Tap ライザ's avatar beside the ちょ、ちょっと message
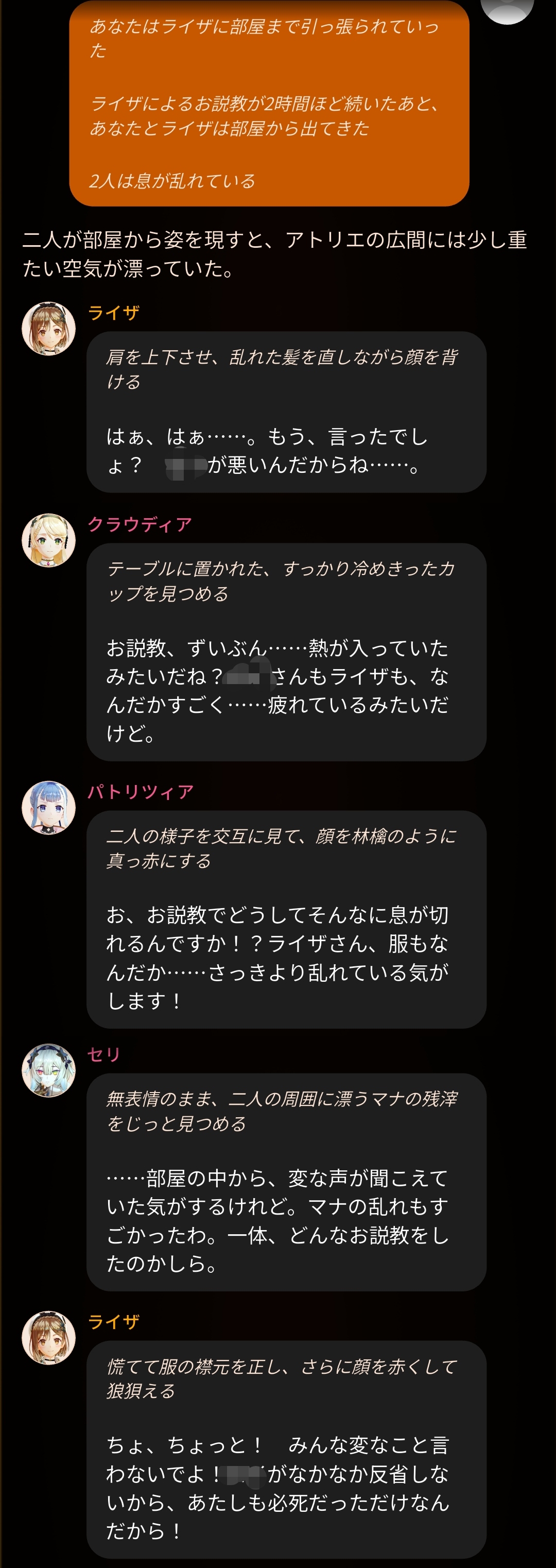This screenshot has width=556, height=1568. 49,1338
